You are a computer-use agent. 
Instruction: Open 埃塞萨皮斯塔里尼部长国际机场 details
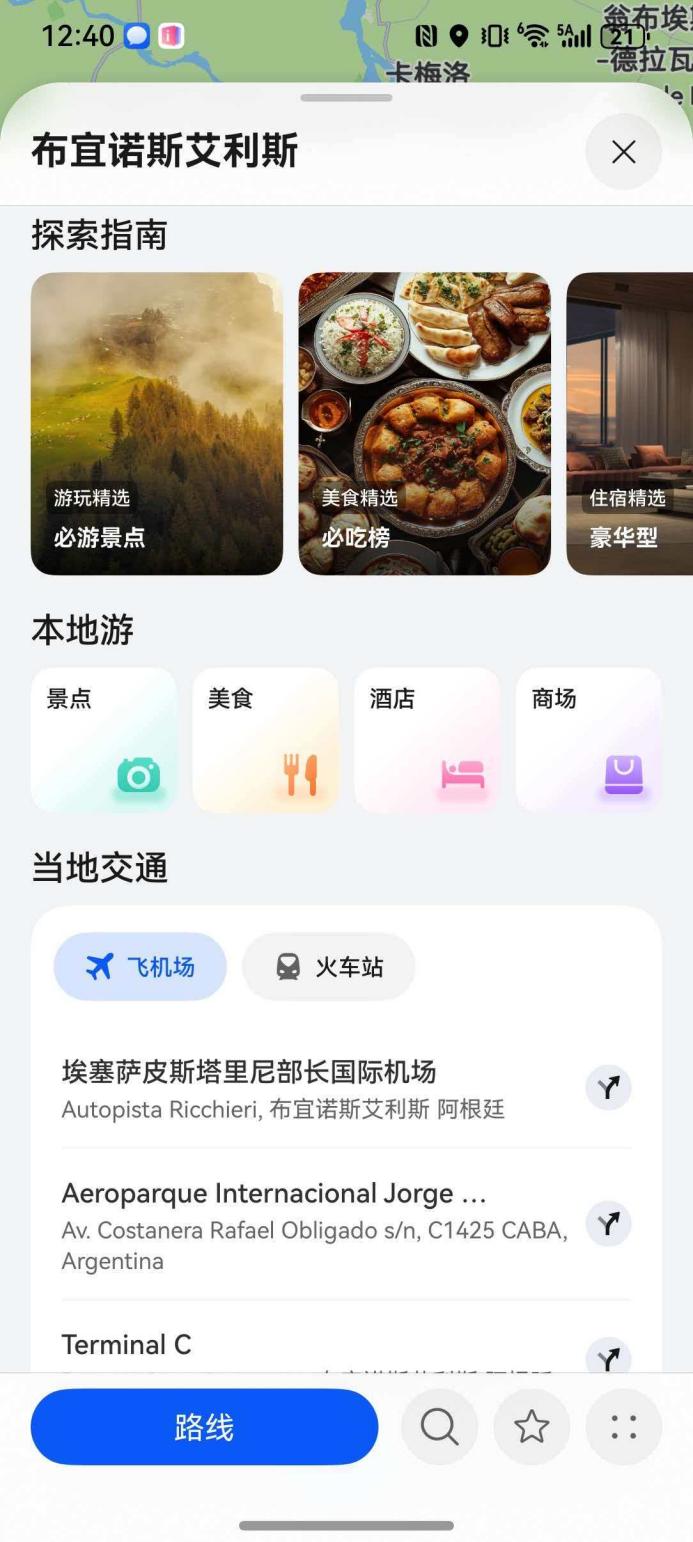(x=300, y=1088)
